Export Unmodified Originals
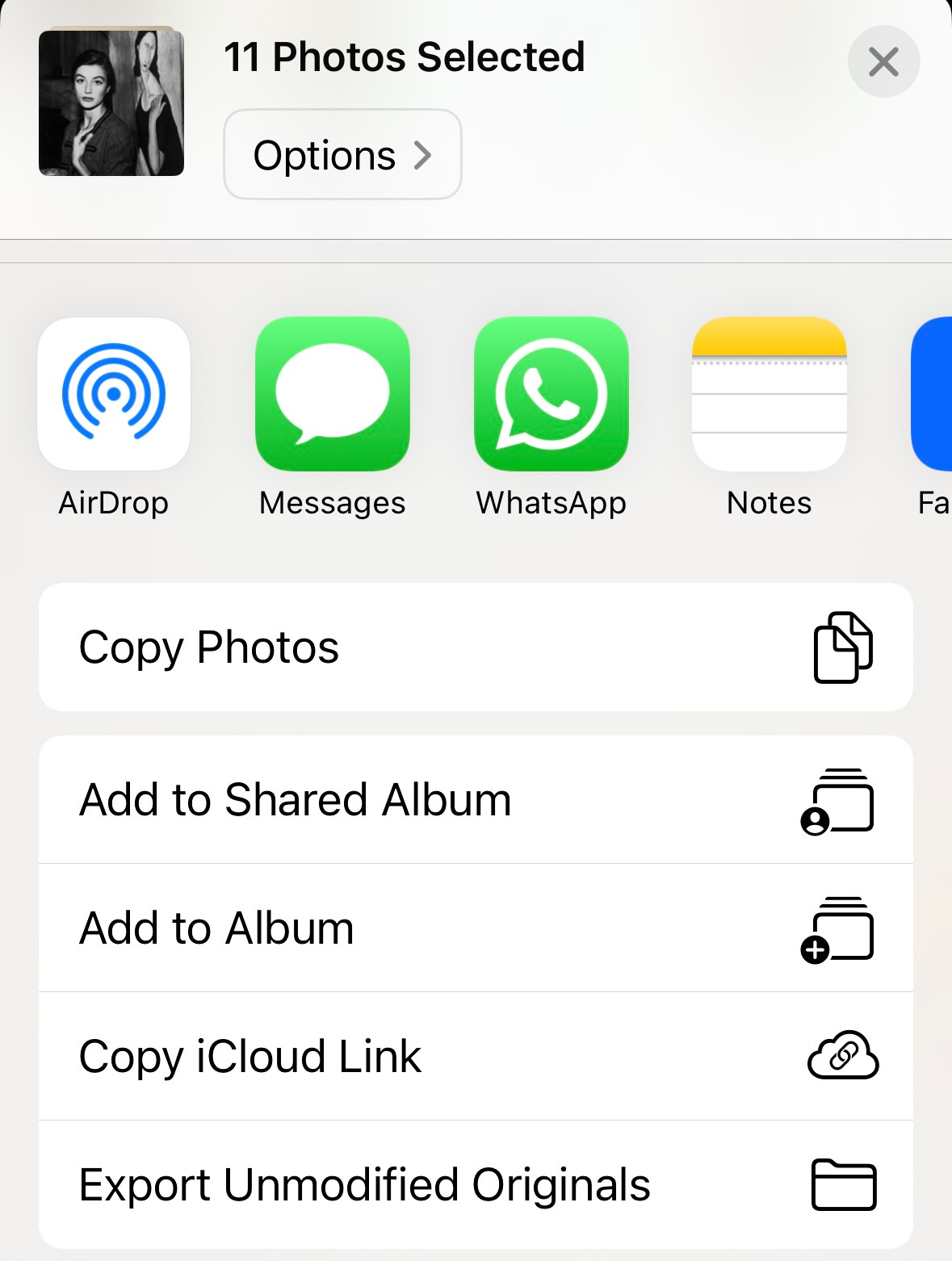This screenshot has height=1261, width=952. click(476, 1185)
